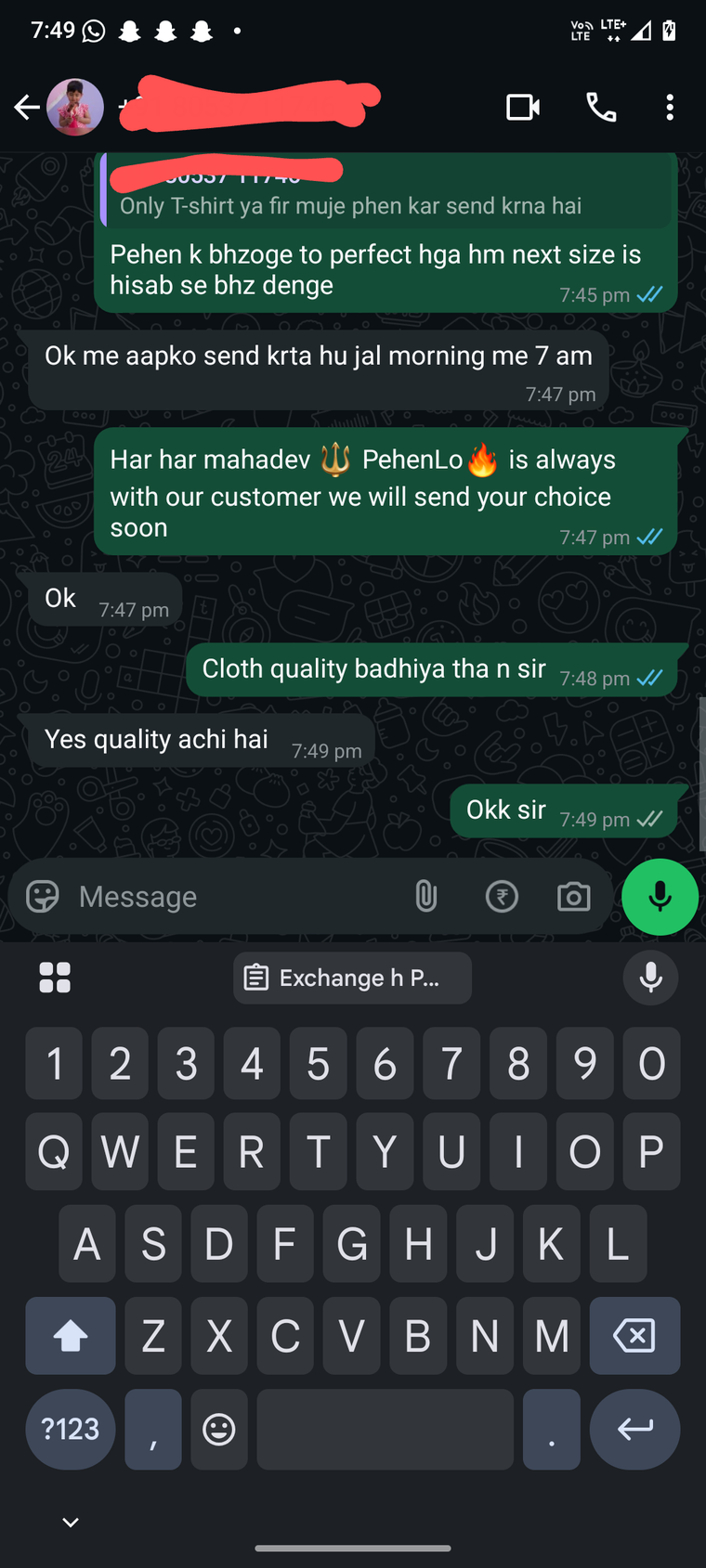Start a video call
706x1568 pixels.
[523, 108]
